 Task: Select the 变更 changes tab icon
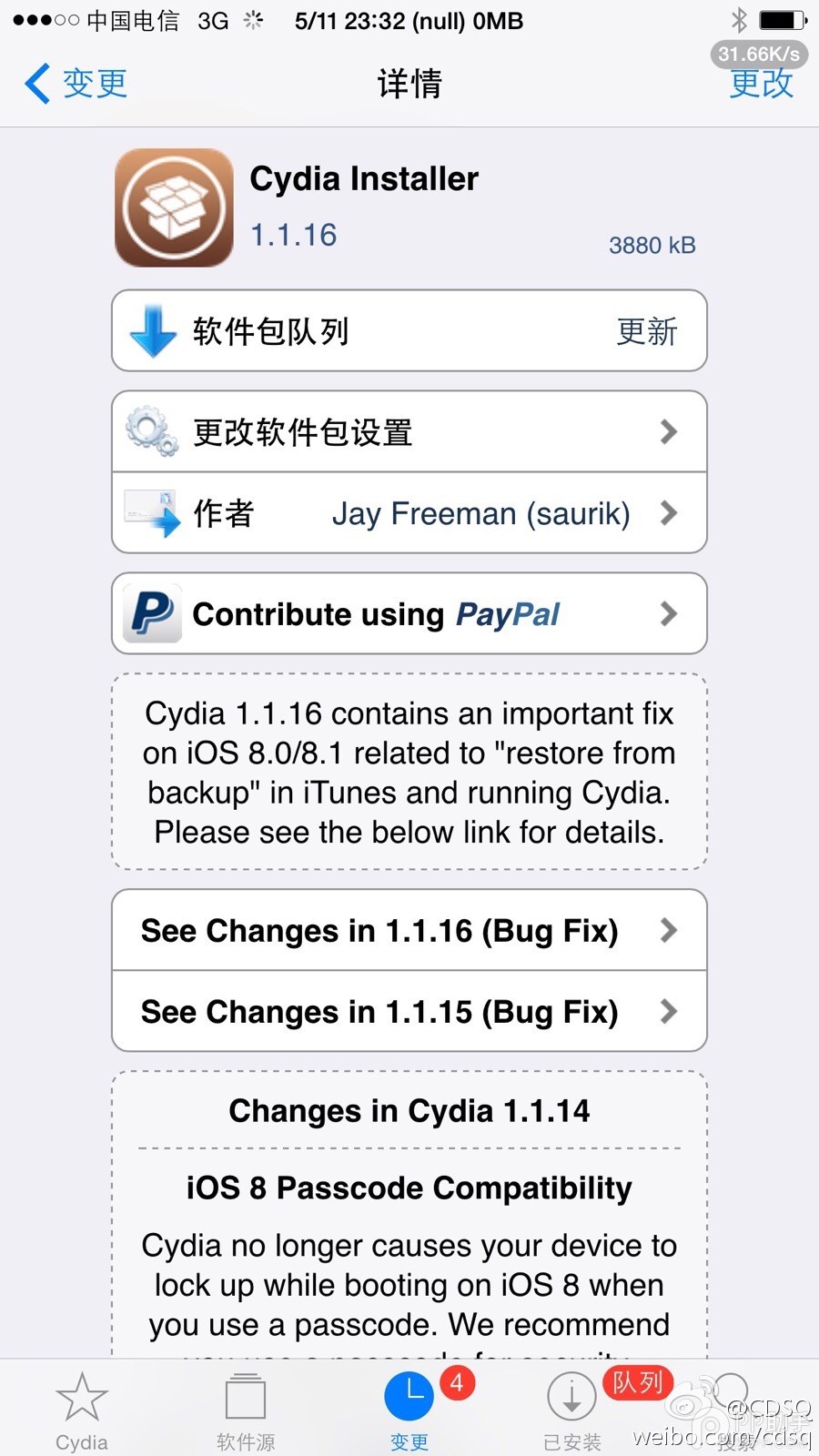click(409, 1394)
